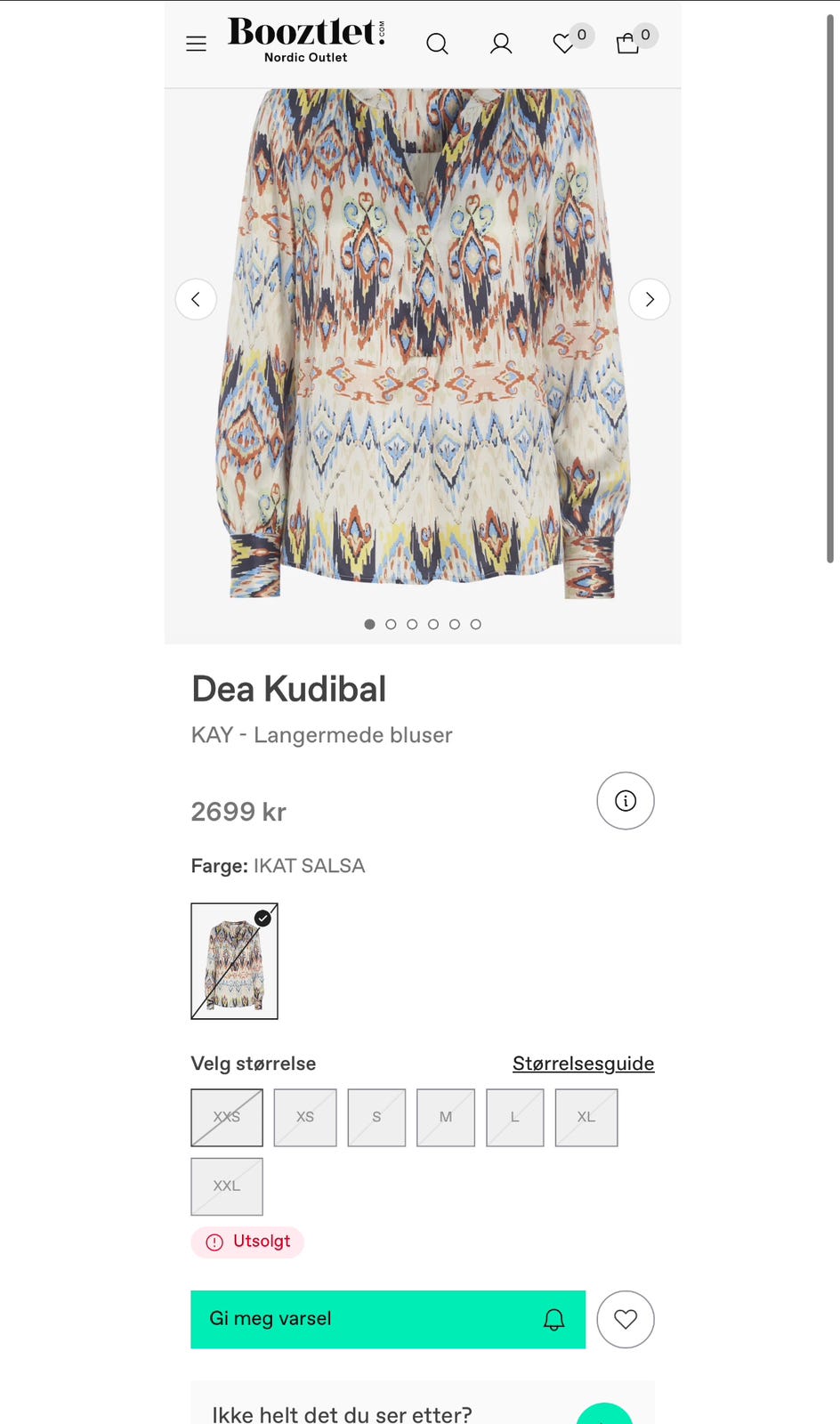Viewport: 840px width, 1424px height.
Task: Open the Størrelsesguide link
Action: point(583,1064)
